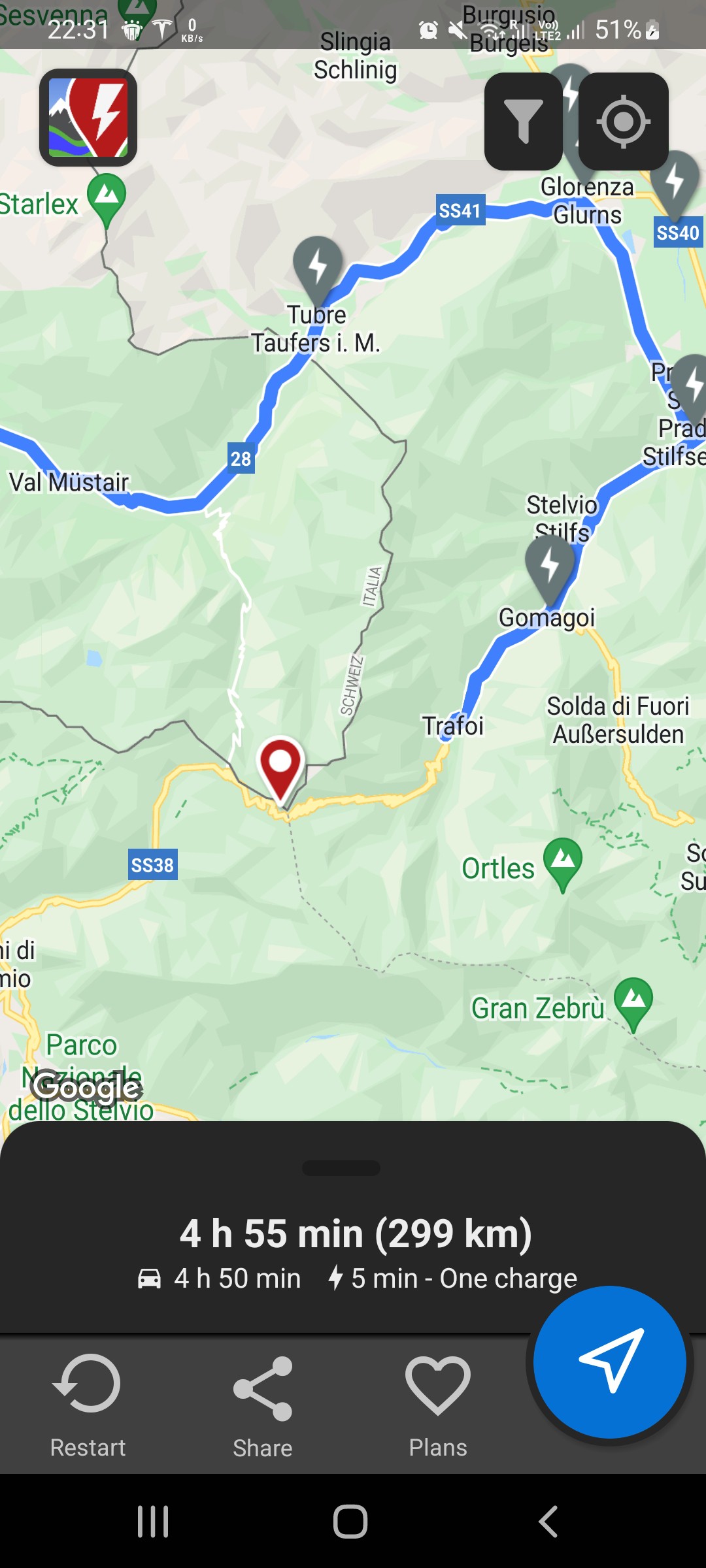Go back using the system back button
The width and height of the screenshot is (706, 1568).
pos(548,1522)
